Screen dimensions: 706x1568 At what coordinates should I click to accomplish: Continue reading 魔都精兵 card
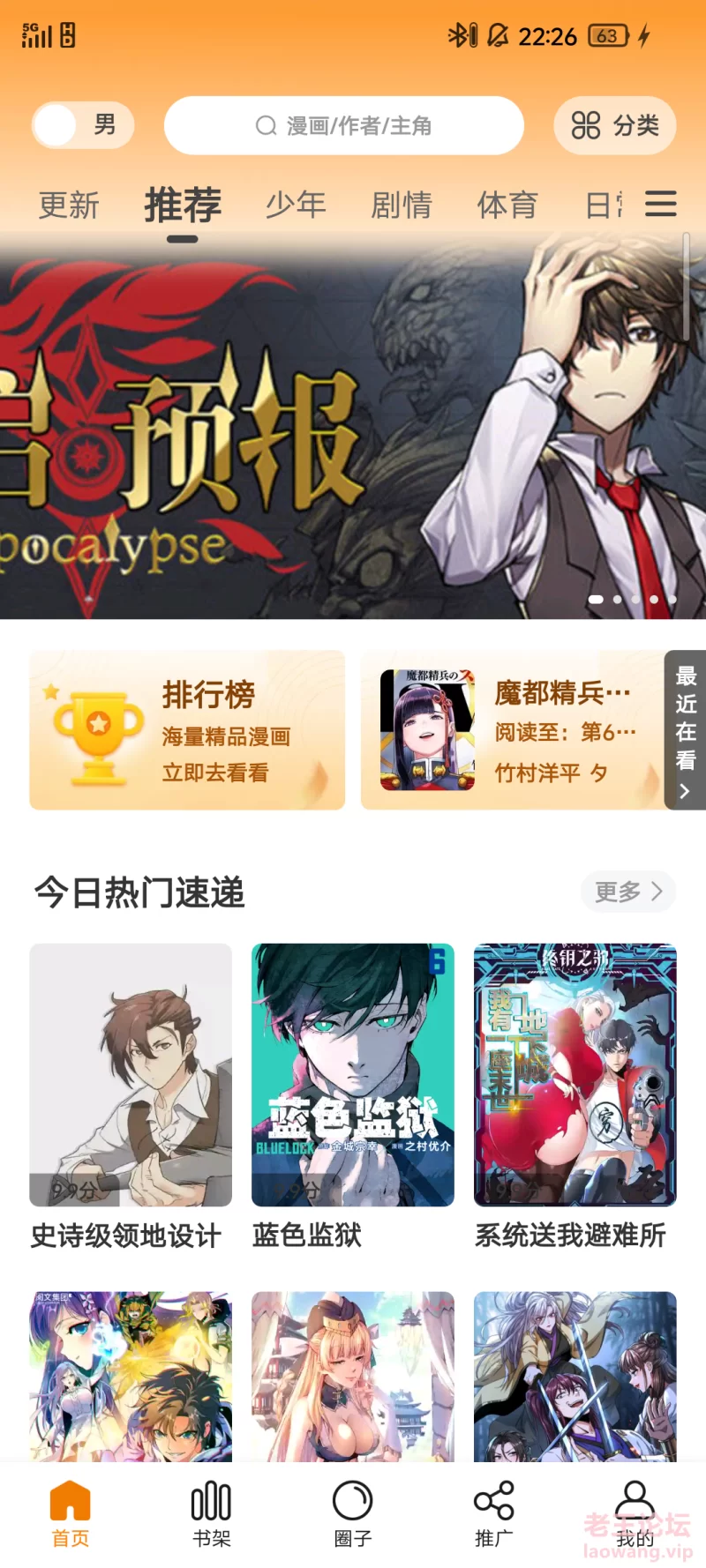[513, 730]
